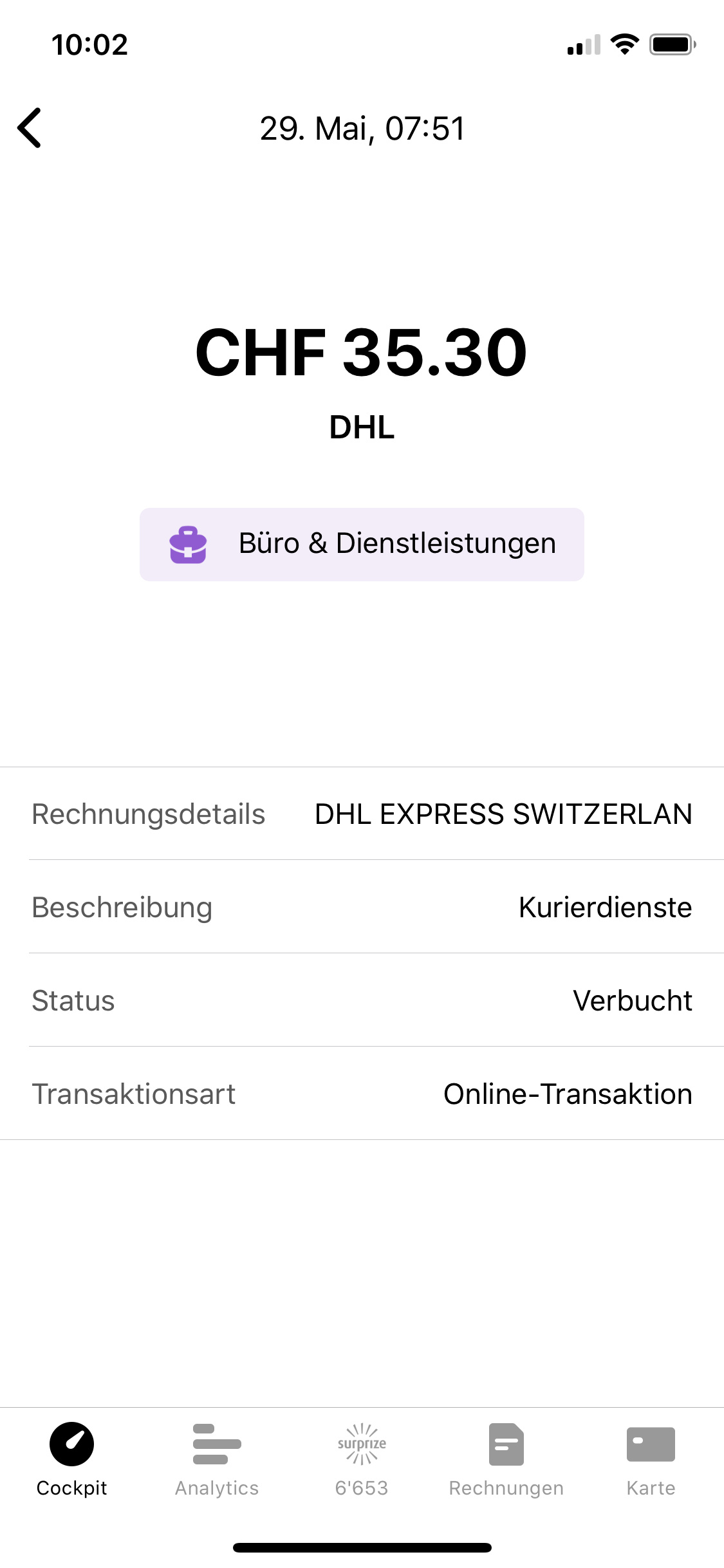
Task: Switch to the Cockpit tab
Action: click(x=71, y=1459)
